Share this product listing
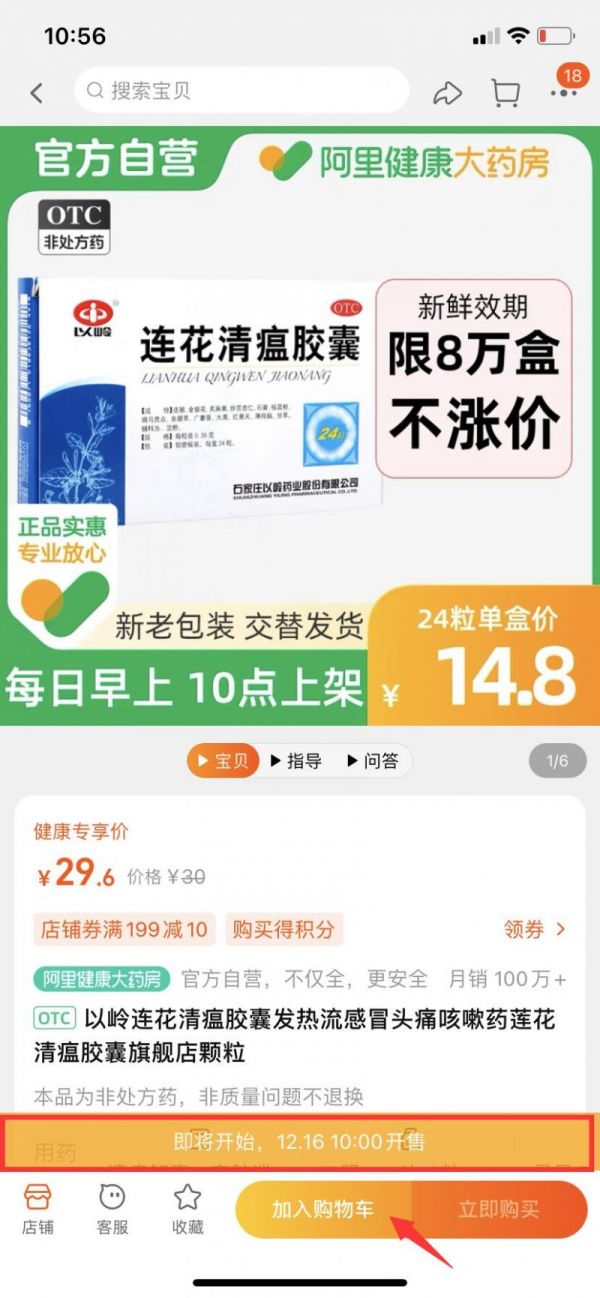 coord(447,92)
